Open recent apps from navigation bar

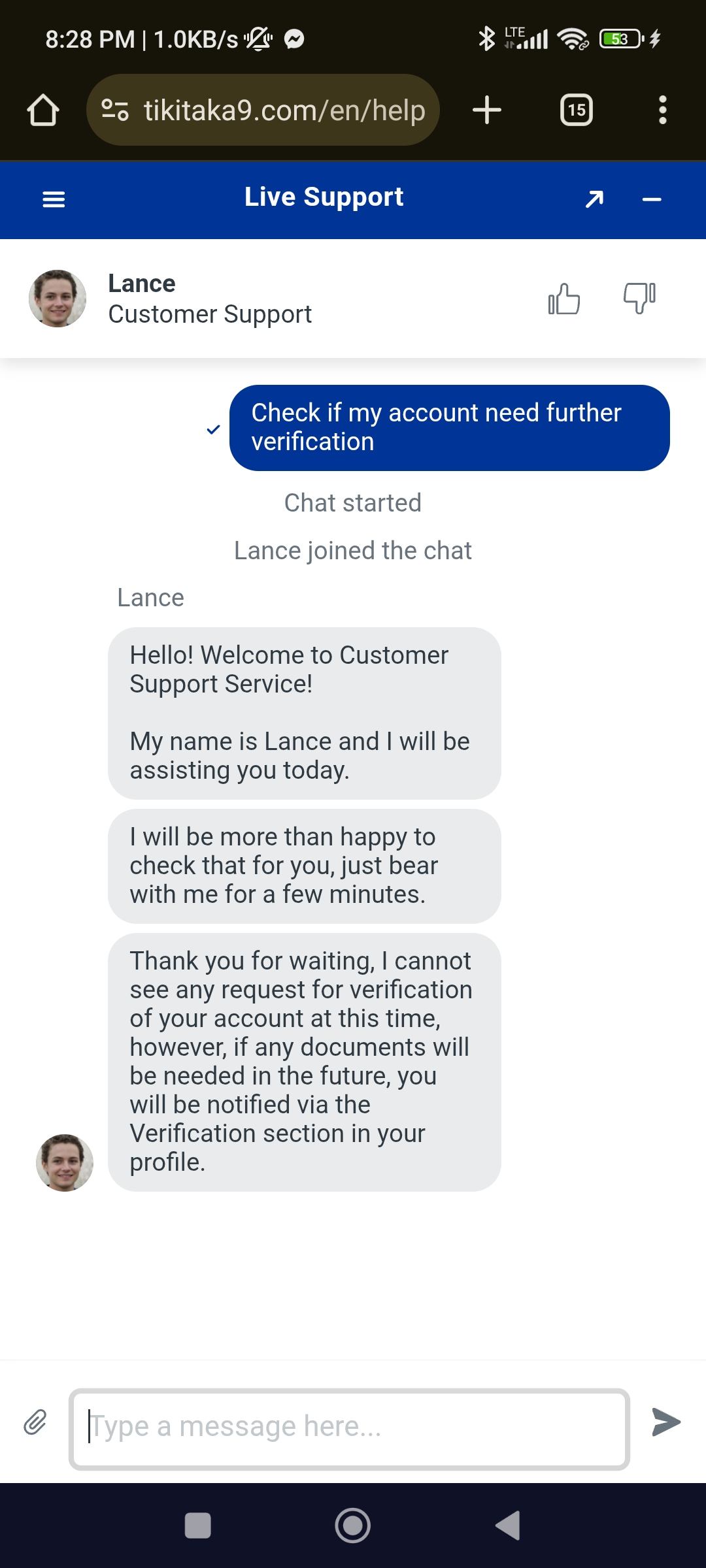(x=197, y=1526)
